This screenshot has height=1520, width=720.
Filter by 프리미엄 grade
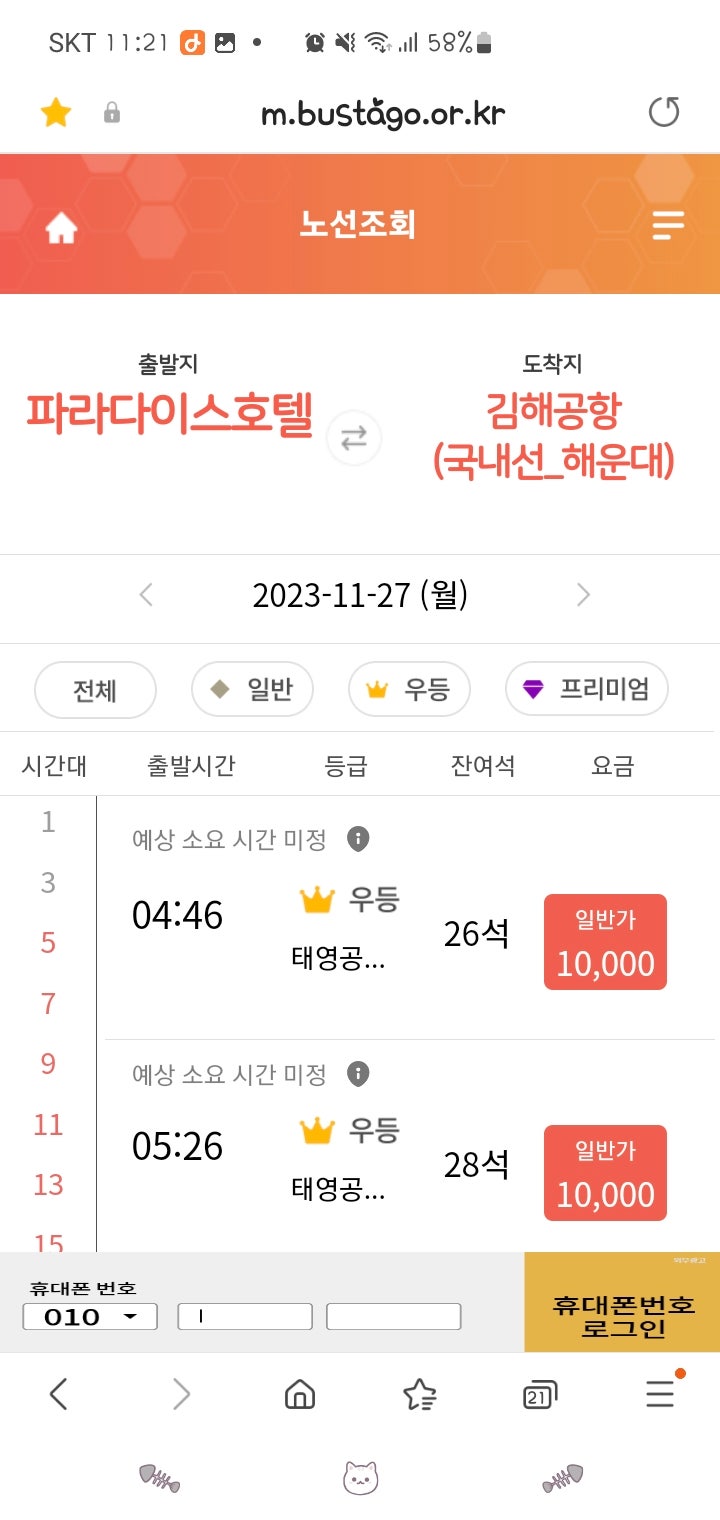coord(586,690)
